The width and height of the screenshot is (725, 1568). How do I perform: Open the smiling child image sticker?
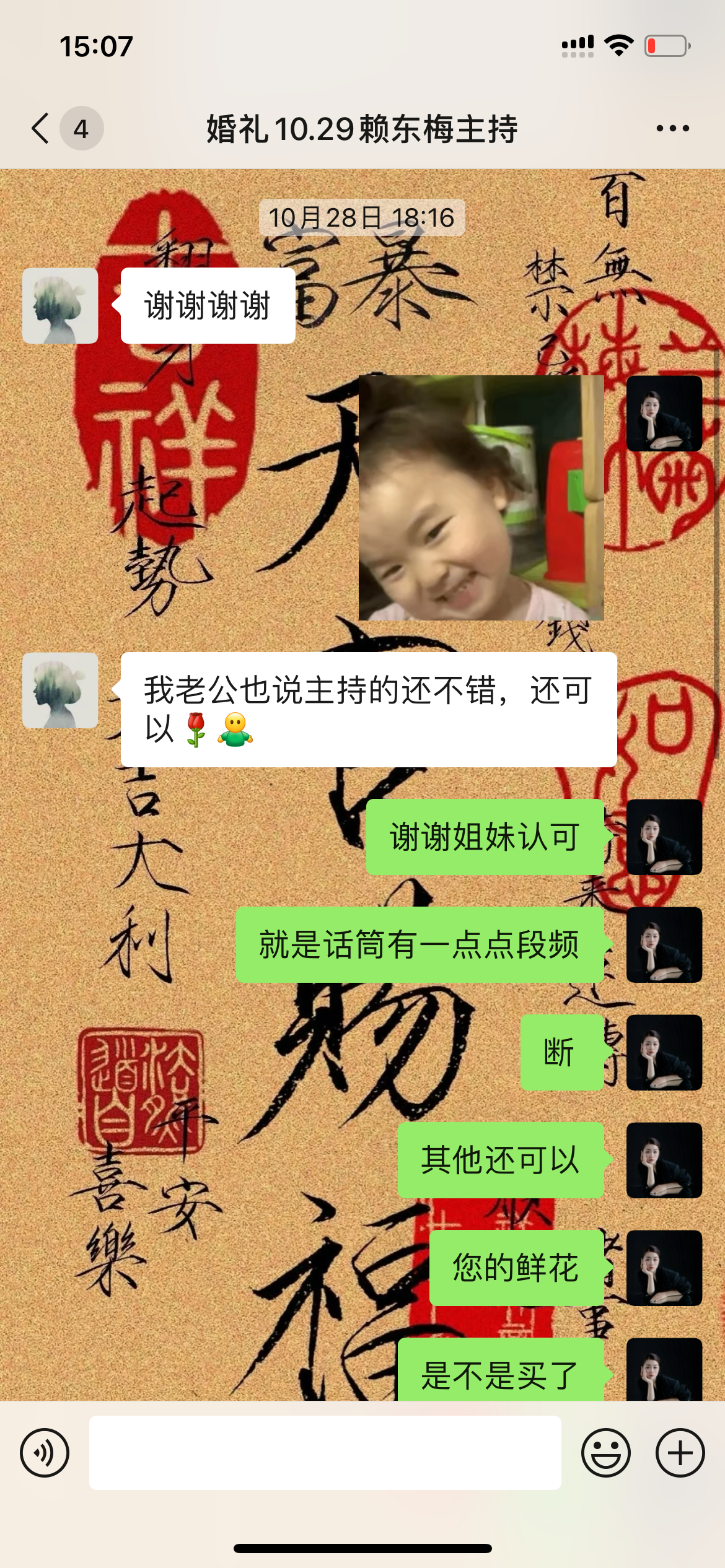tap(481, 498)
